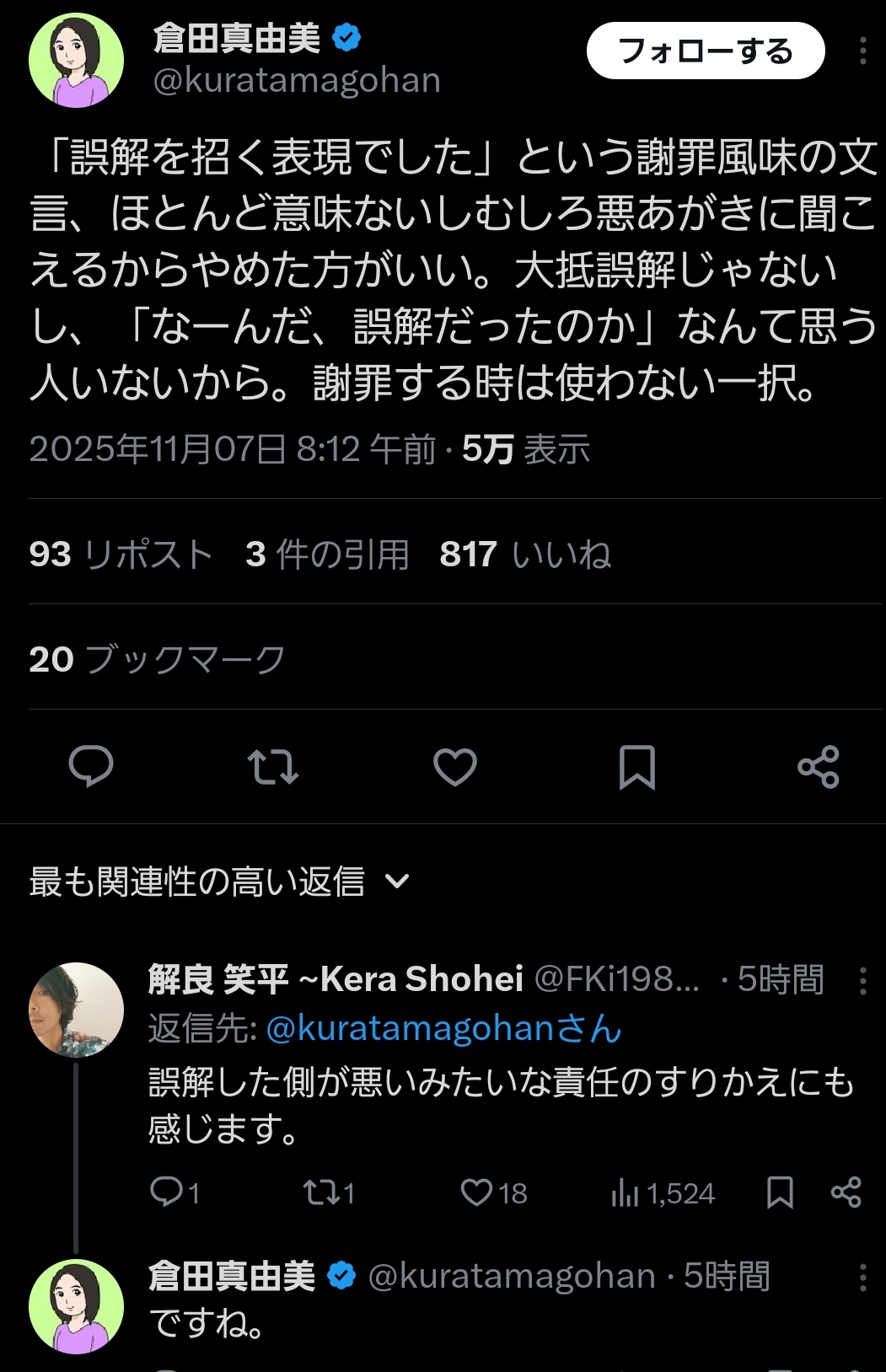Image resolution: width=886 pixels, height=1372 pixels.
Task: View the 3 件の引用 quotes
Action: click(327, 555)
